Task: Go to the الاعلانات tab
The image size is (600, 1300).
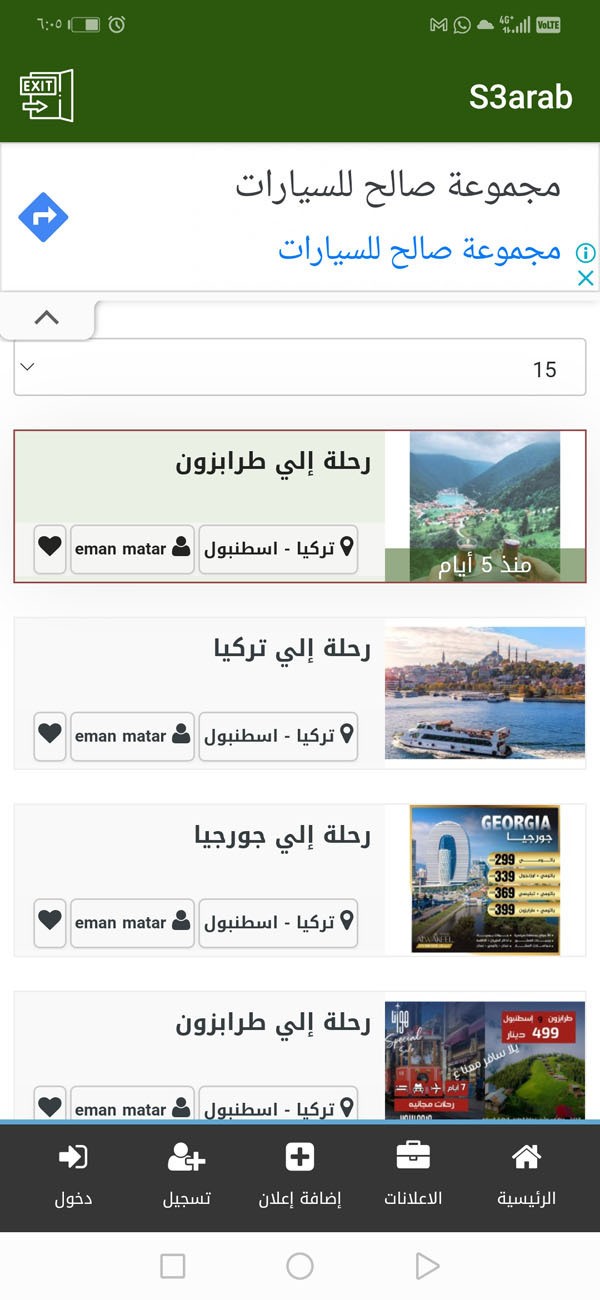Action: (x=413, y=1175)
